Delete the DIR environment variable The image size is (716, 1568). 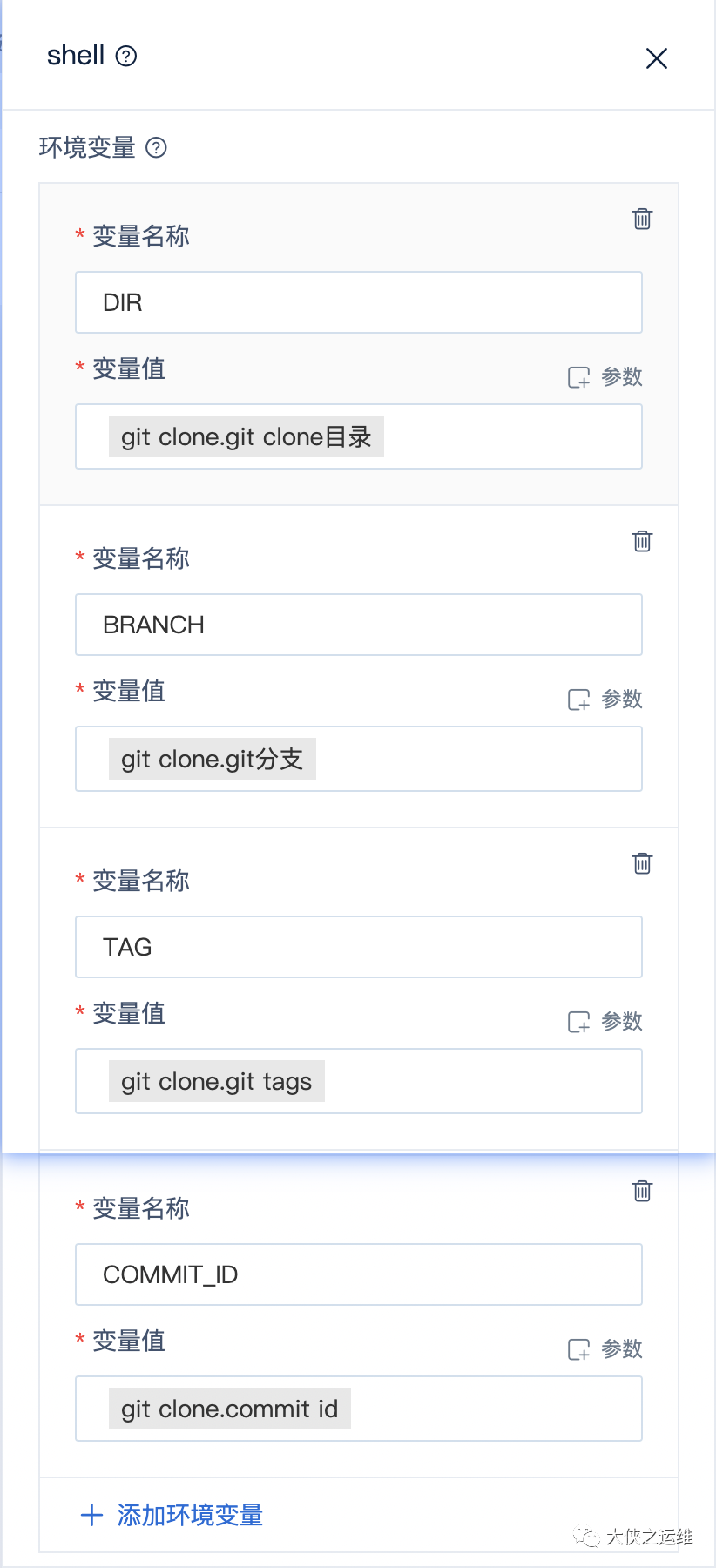coord(642,219)
